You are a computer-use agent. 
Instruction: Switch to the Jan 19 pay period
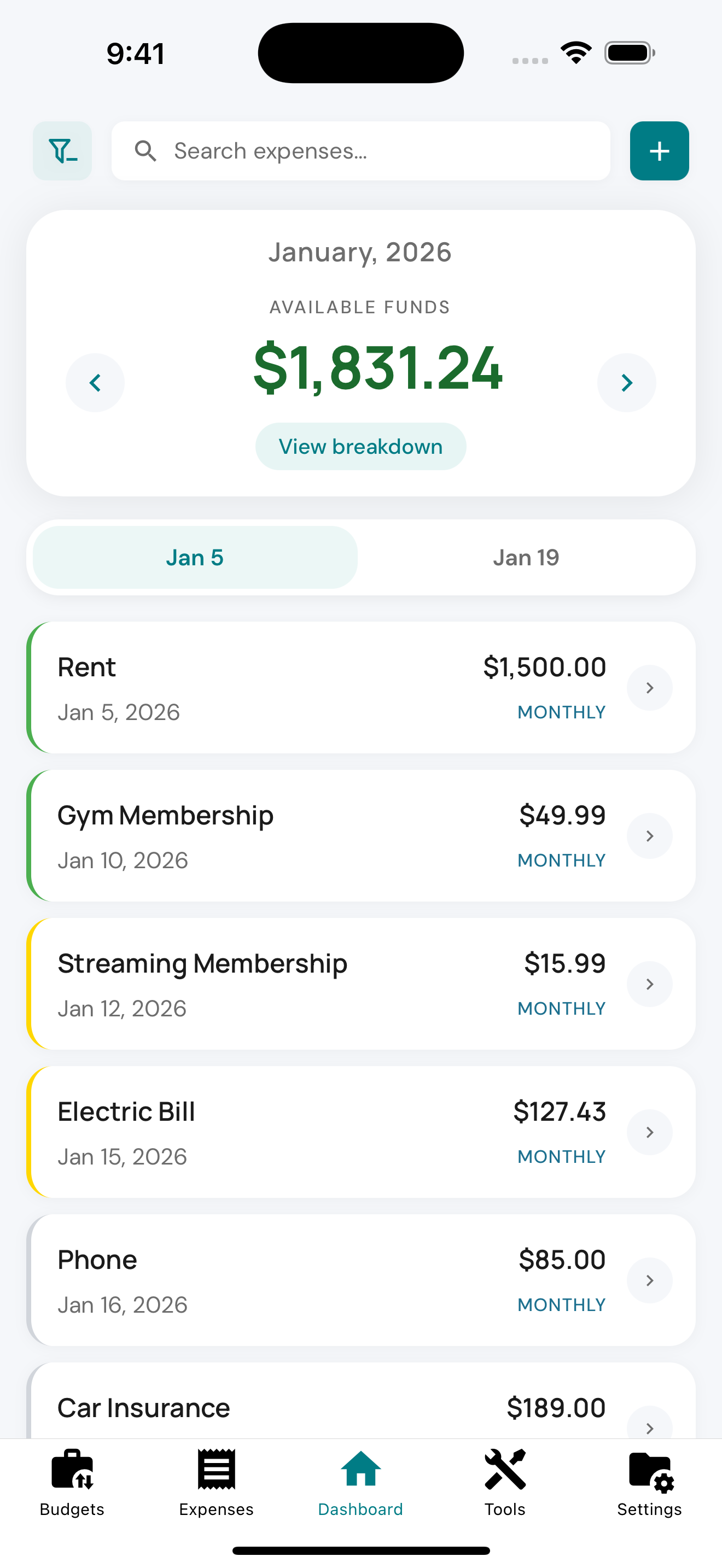click(526, 557)
